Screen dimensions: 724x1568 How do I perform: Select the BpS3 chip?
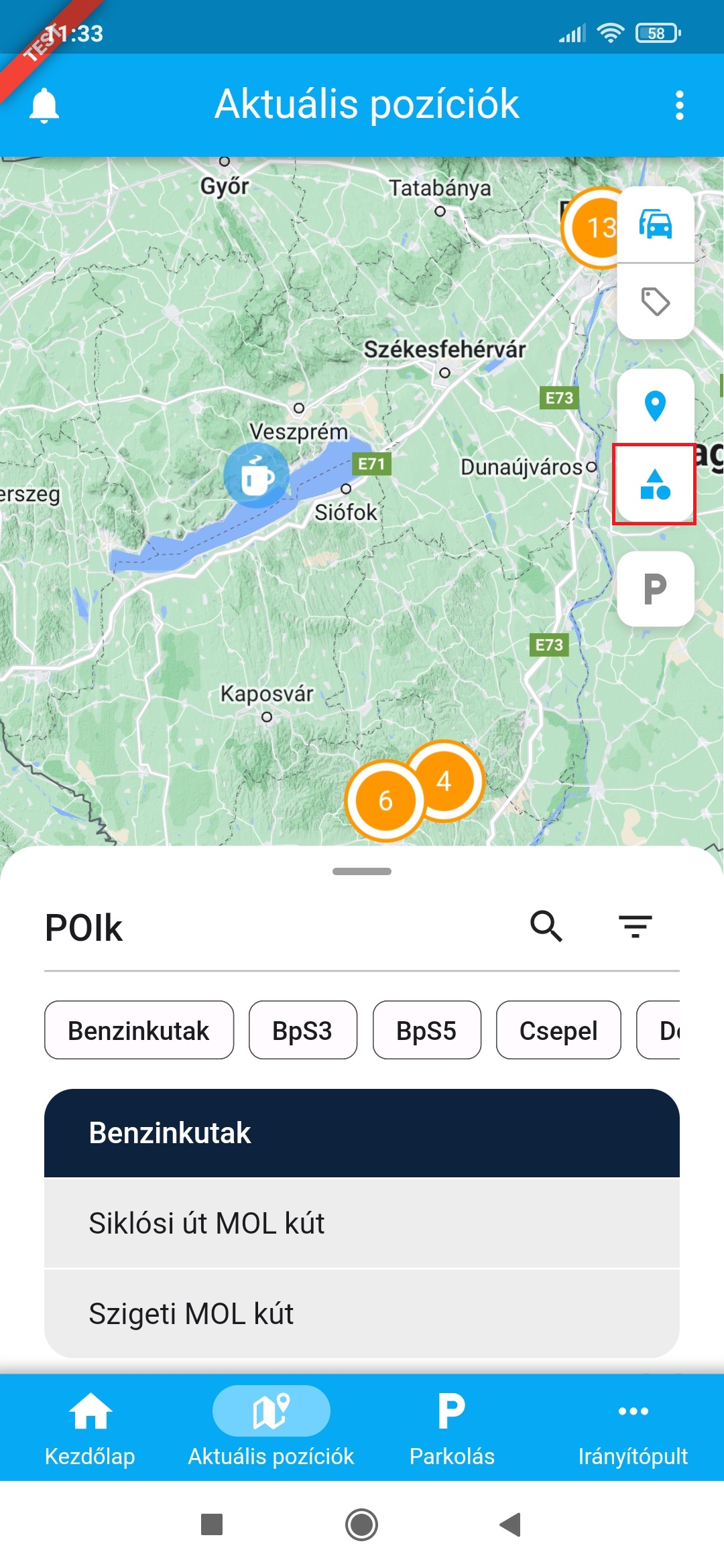click(302, 1030)
